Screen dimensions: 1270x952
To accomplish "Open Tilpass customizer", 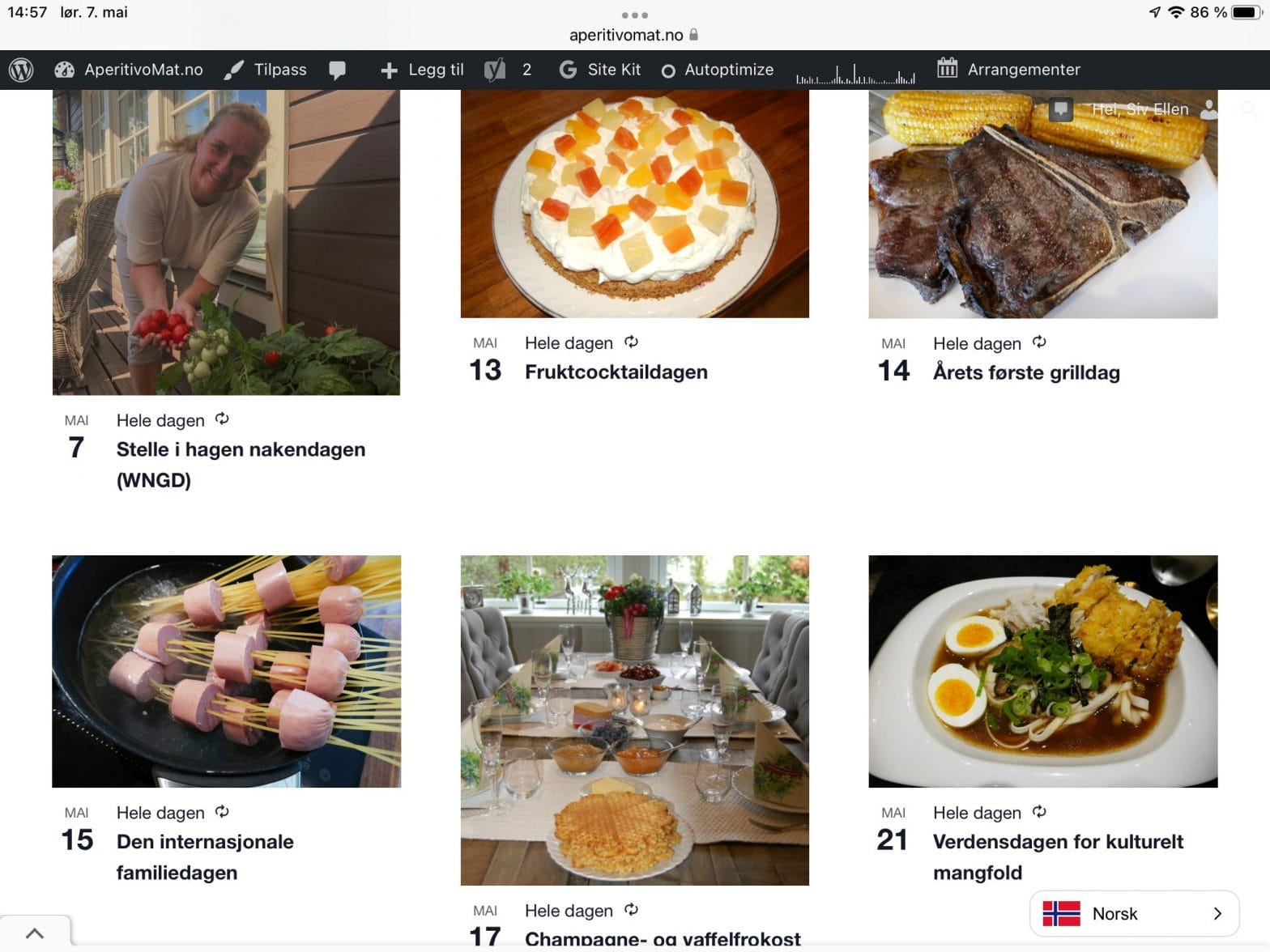I will pyautogui.click(x=266, y=70).
